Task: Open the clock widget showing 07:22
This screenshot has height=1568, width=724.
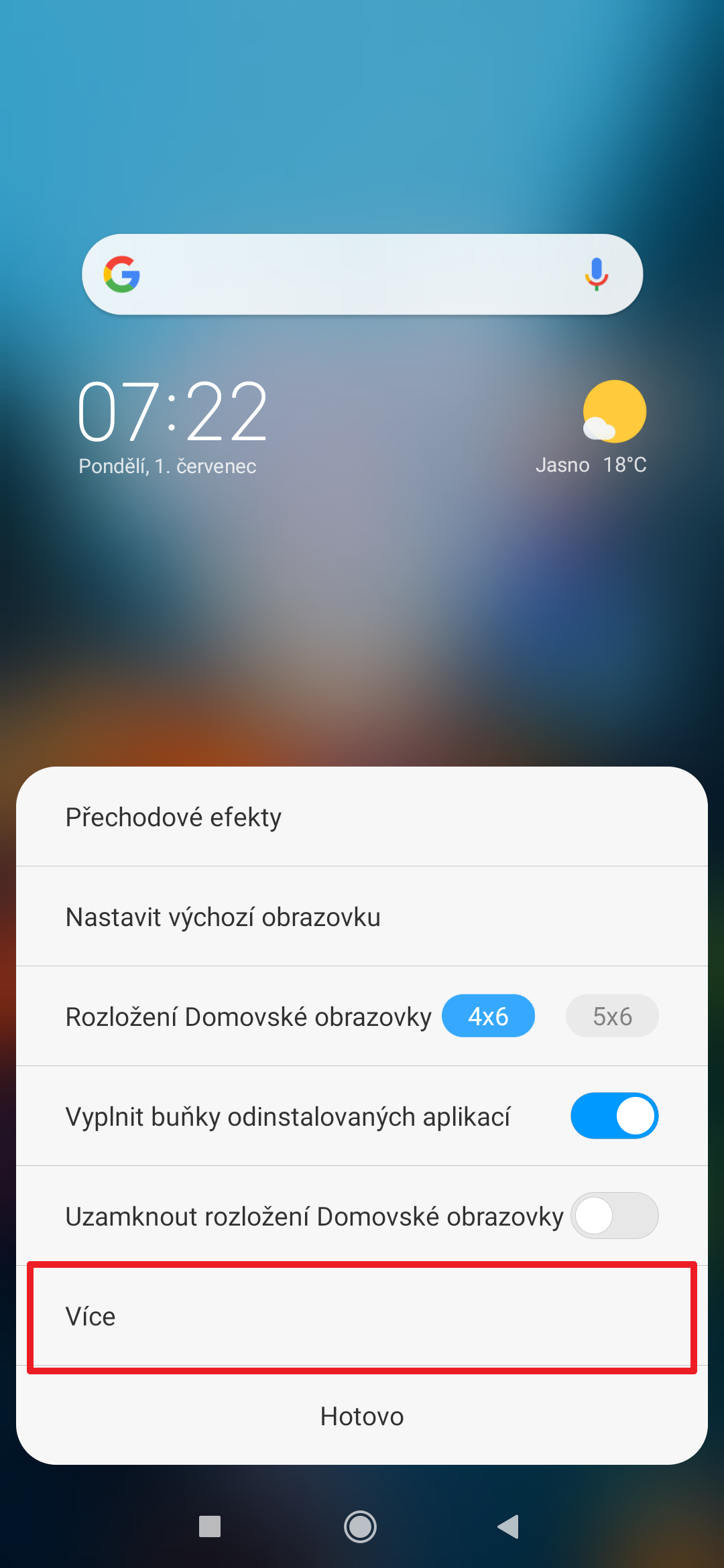Action: (173, 412)
